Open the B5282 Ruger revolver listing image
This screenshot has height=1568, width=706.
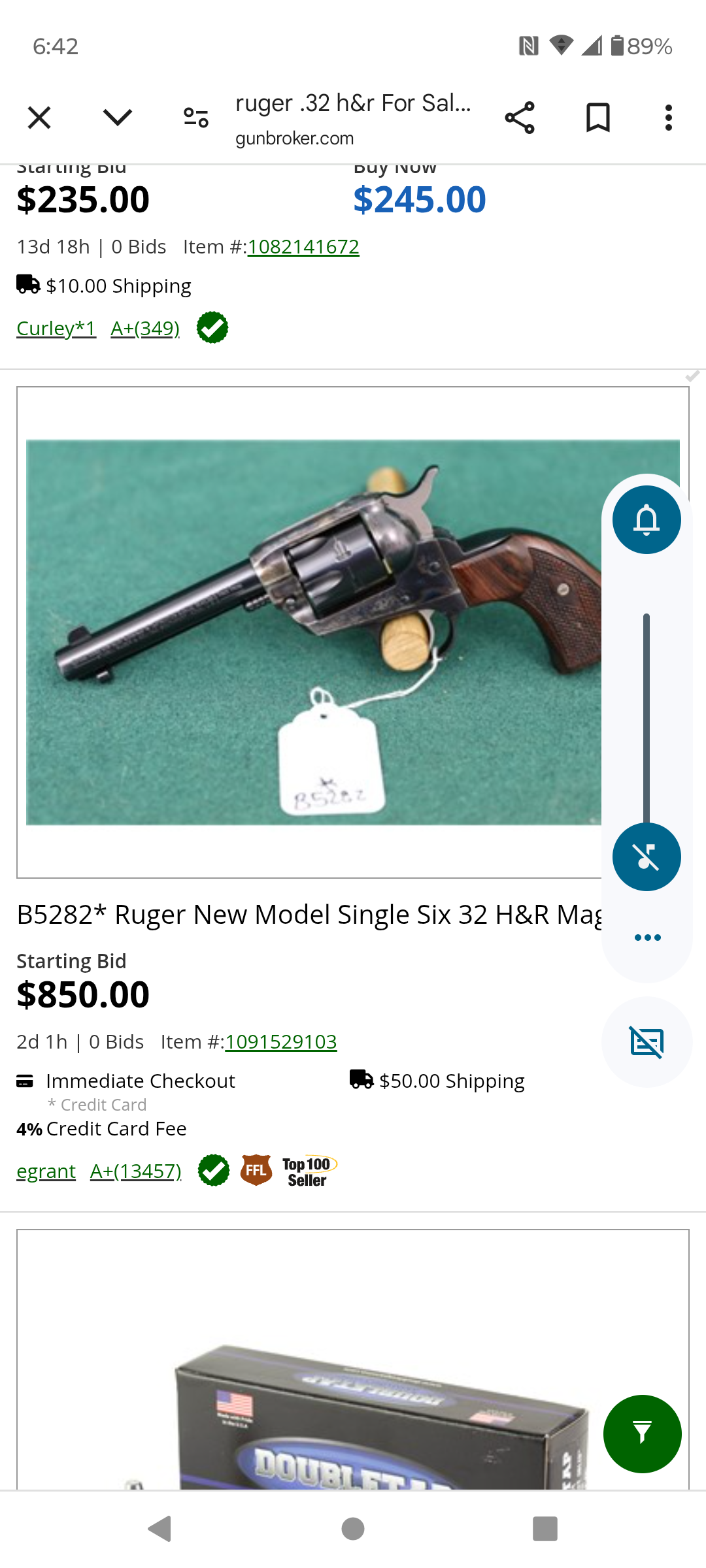pos(313,632)
